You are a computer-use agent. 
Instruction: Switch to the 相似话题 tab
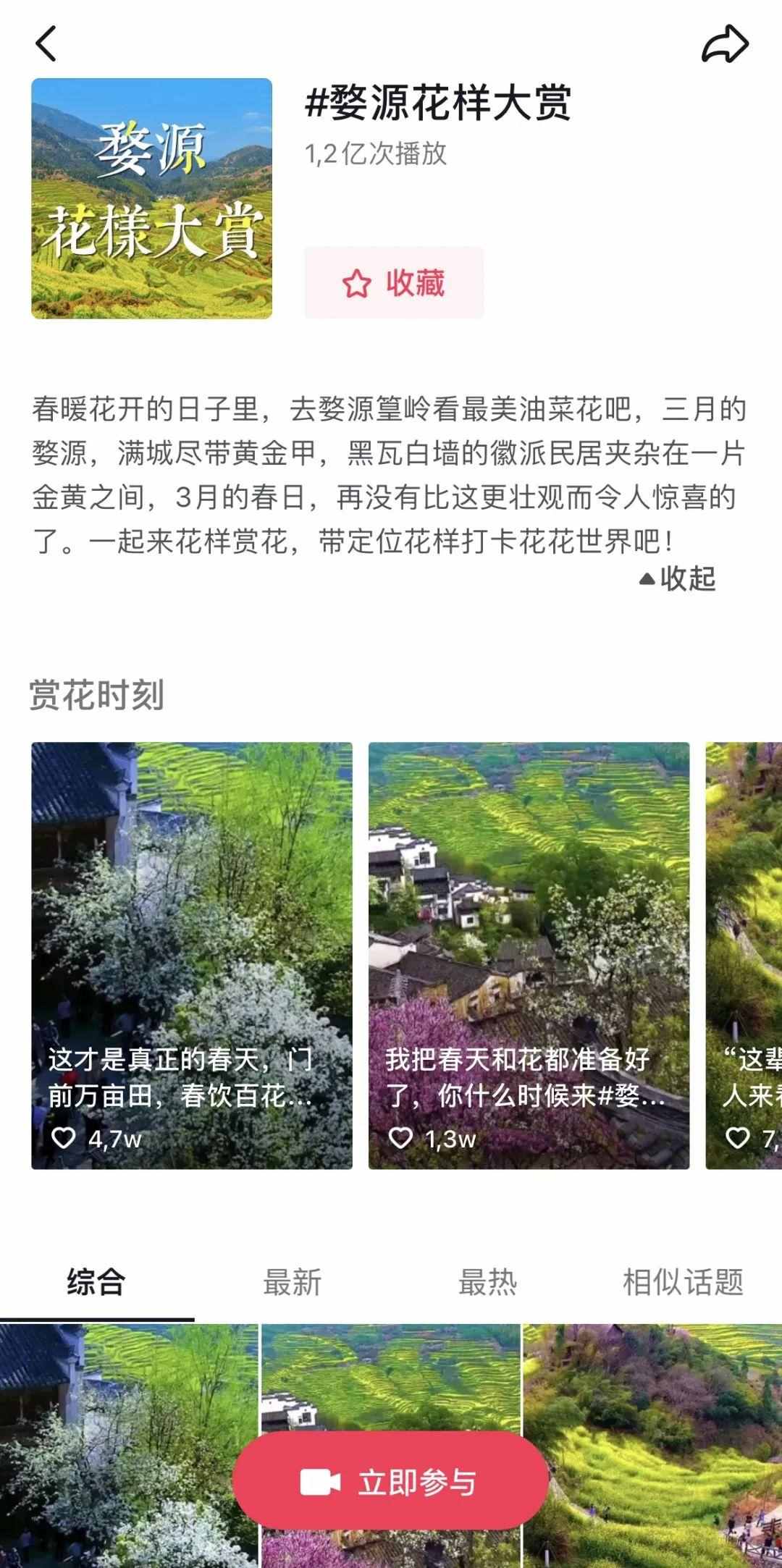683,1282
